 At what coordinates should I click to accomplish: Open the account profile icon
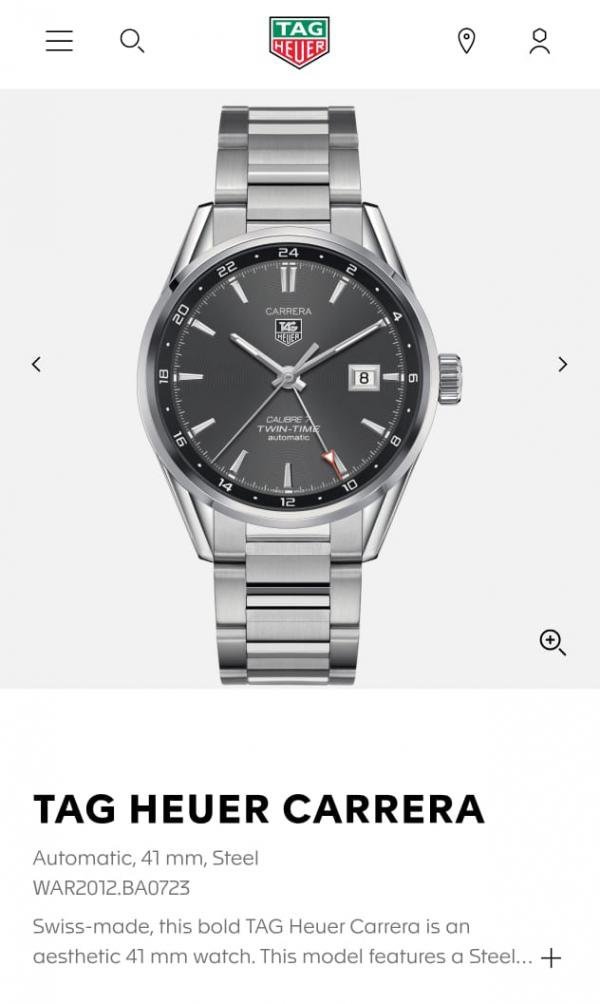[539, 41]
